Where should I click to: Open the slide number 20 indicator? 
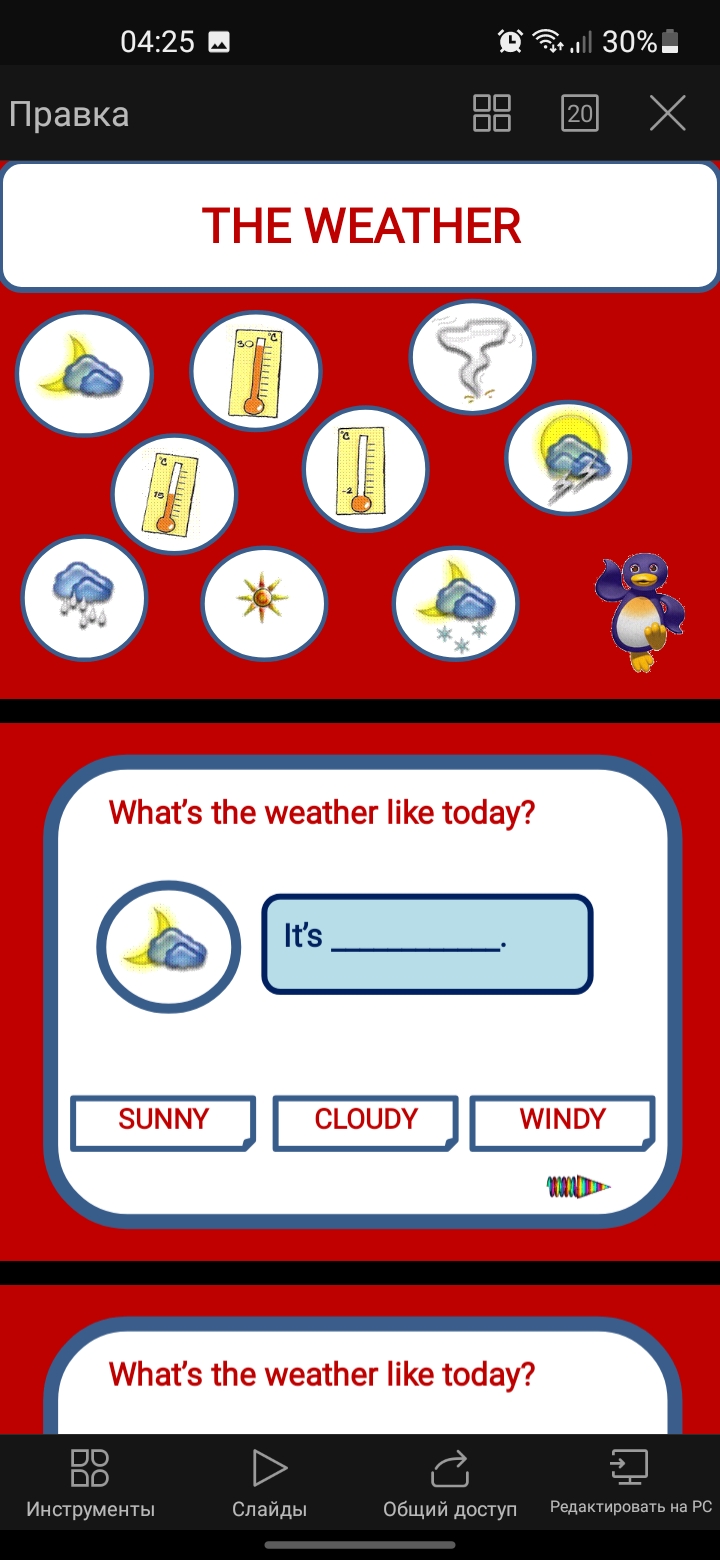(580, 114)
